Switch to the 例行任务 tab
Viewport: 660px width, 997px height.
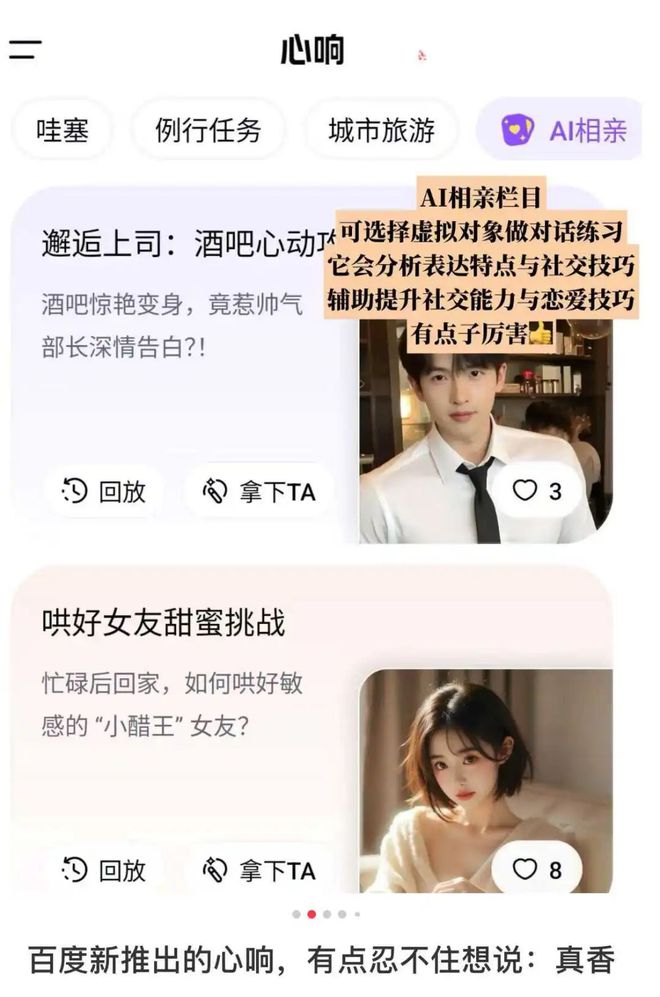click(x=208, y=130)
